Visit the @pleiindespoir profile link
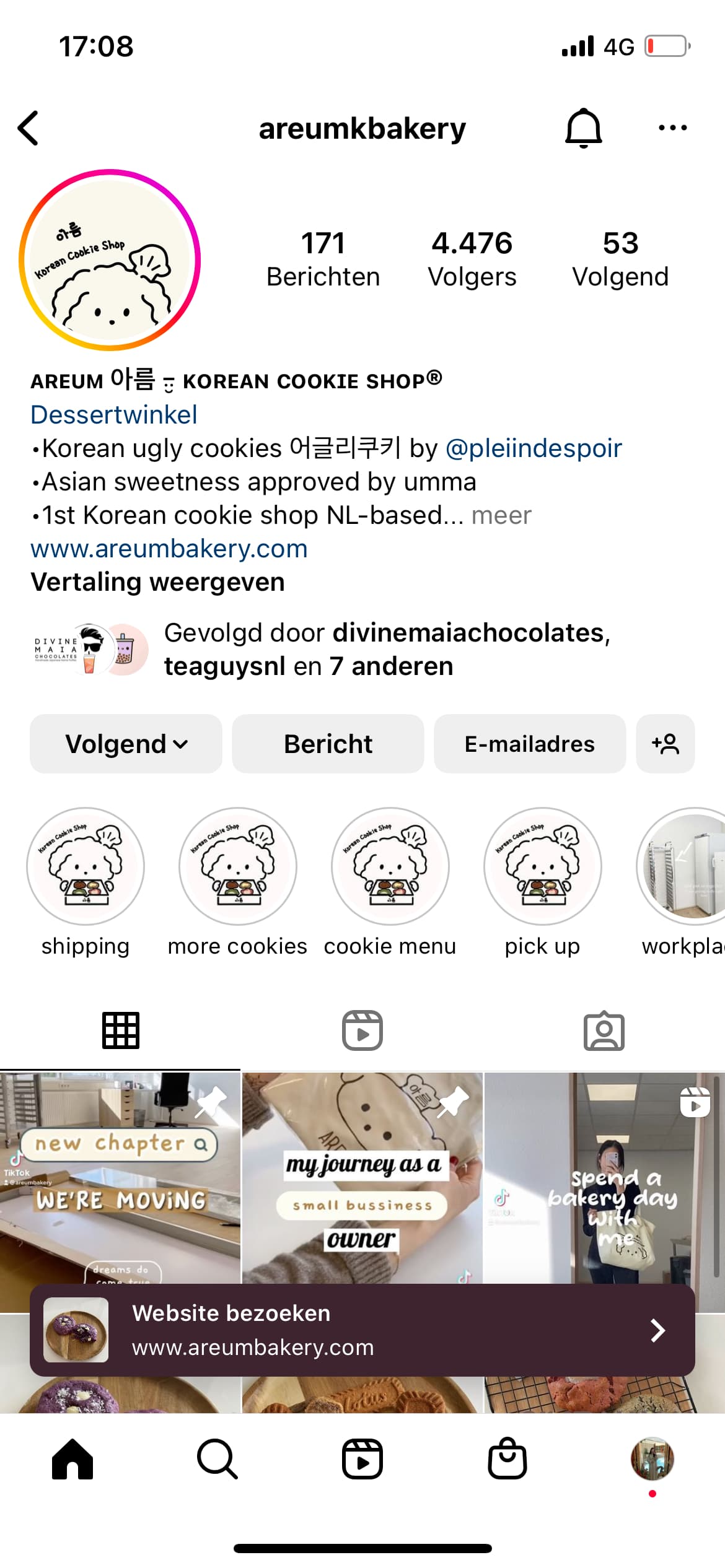Screen dimensions: 725x1568 pyautogui.click(x=534, y=448)
